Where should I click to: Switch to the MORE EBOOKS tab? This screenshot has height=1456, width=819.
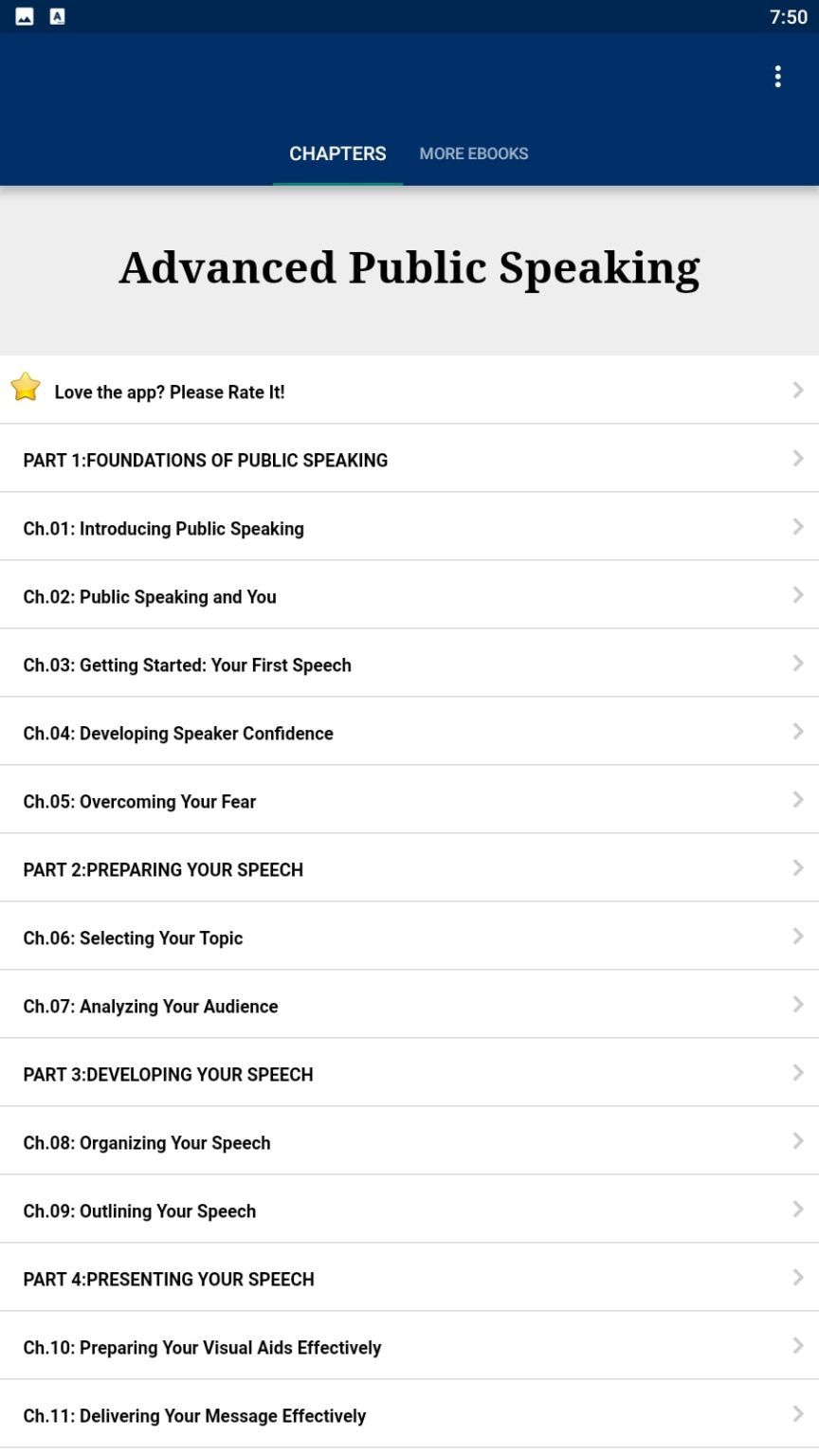[474, 153]
